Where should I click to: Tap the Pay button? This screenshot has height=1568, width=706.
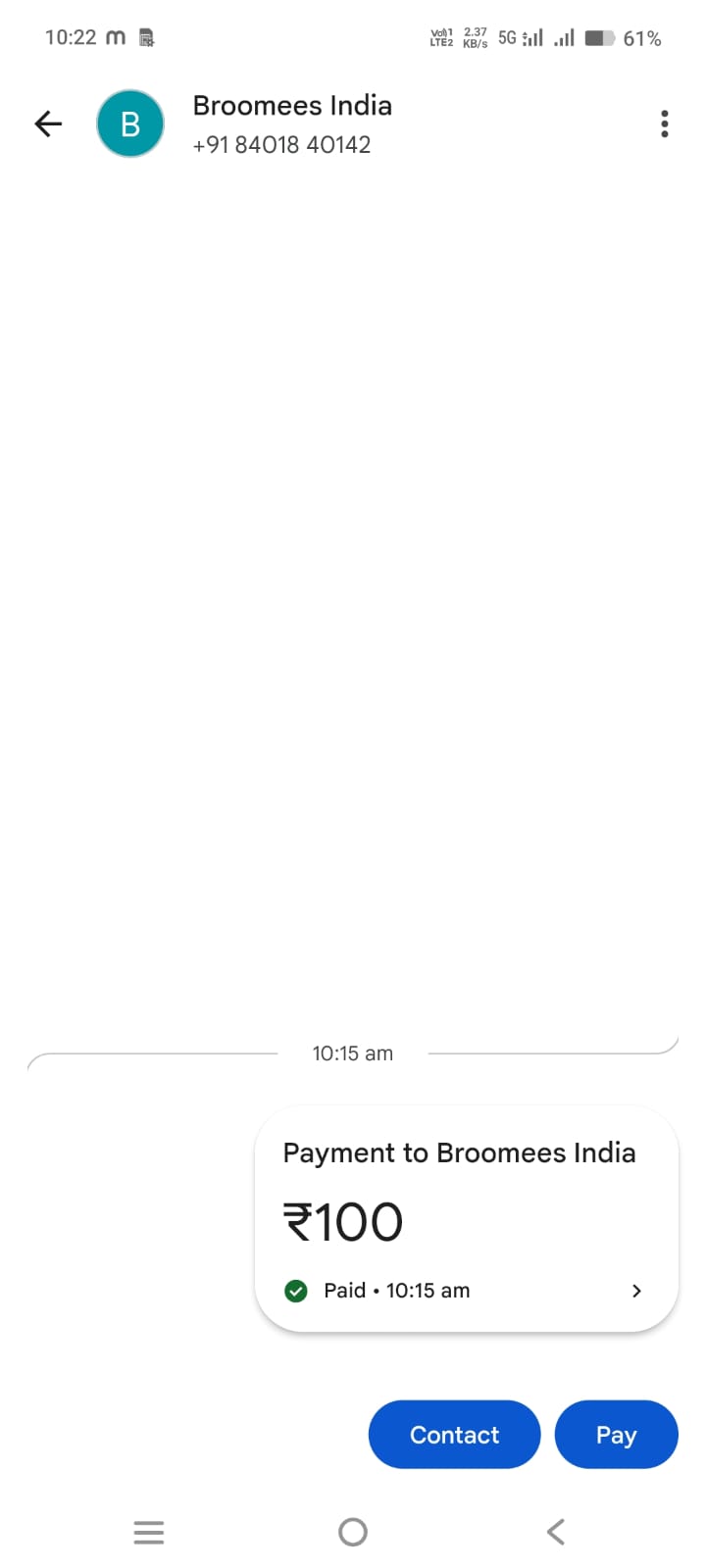[616, 1435]
